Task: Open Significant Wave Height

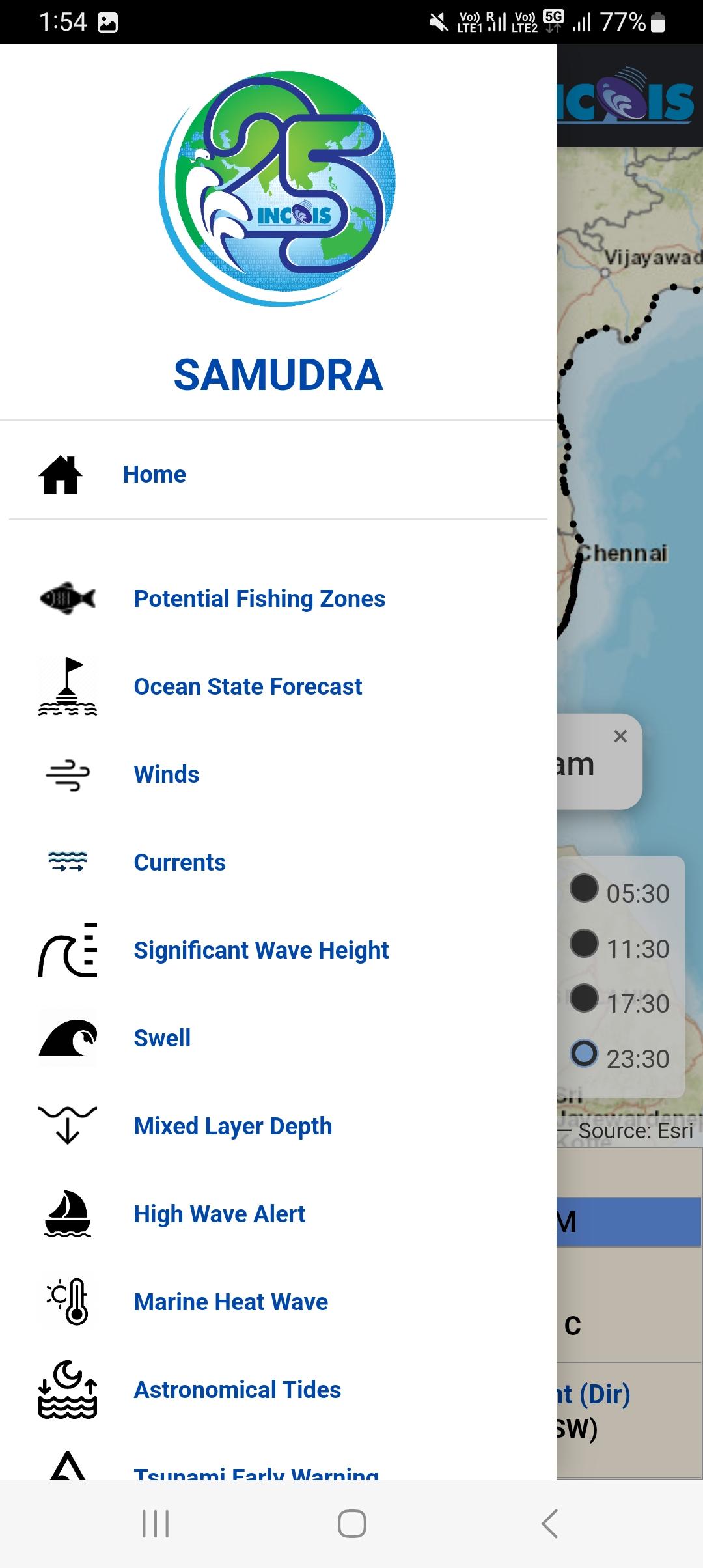Action: pos(261,950)
